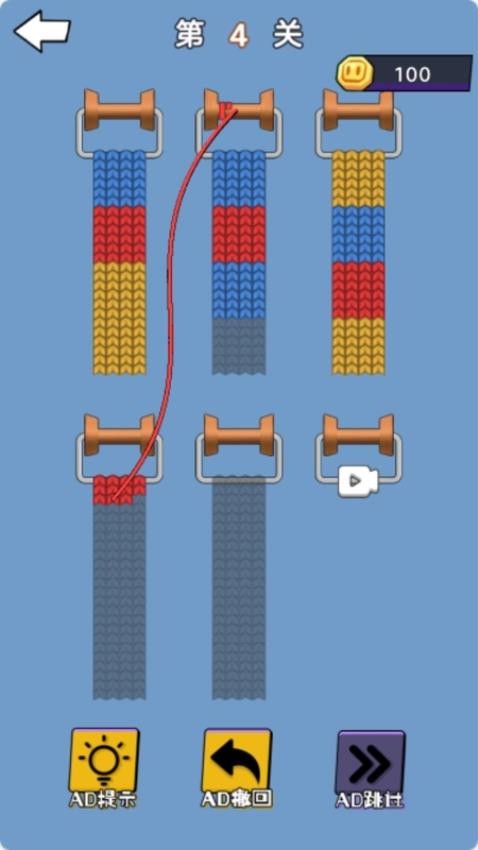478x850 pixels.
Task: Select the spool with only red yarn
Action: click(x=119, y=557)
